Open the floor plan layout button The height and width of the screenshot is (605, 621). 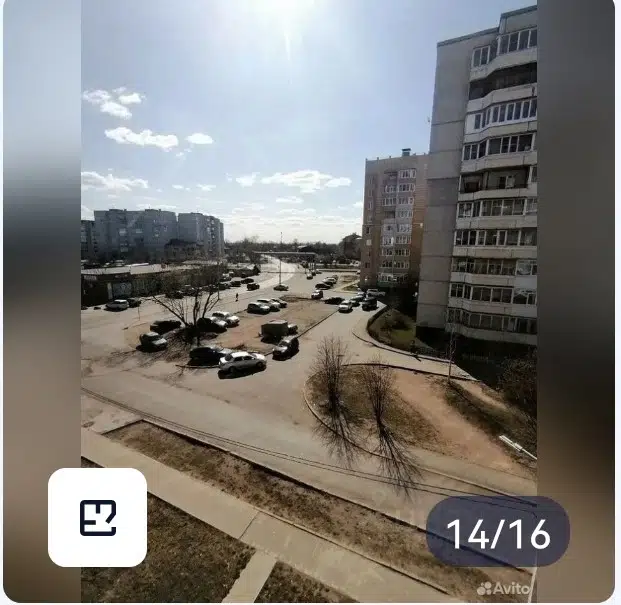pyautogui.click(x=98, y=517)
